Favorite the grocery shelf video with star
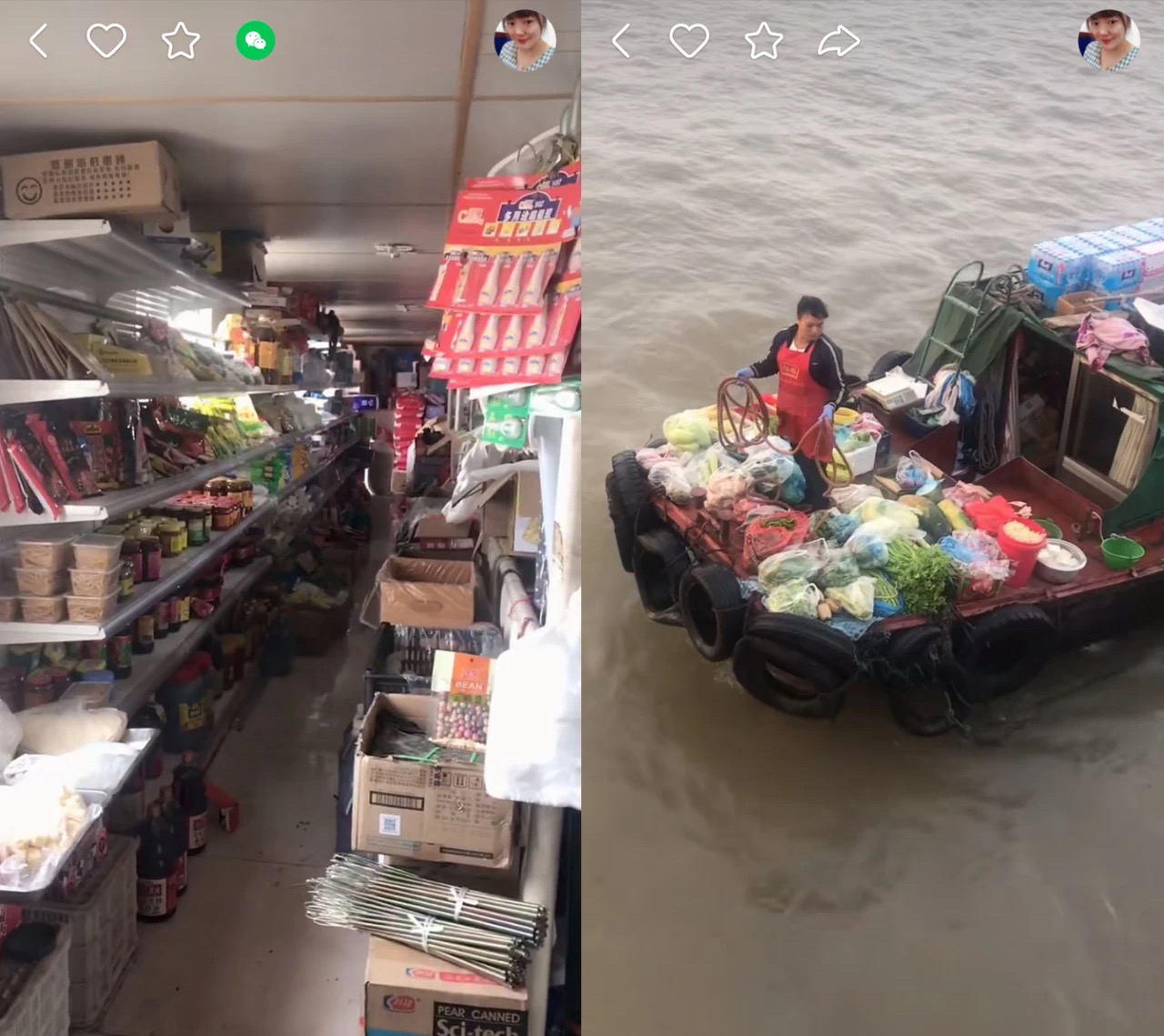The width and height of the screenshot is (1164, 1036). pyautogui.click(x=180, y=41)
